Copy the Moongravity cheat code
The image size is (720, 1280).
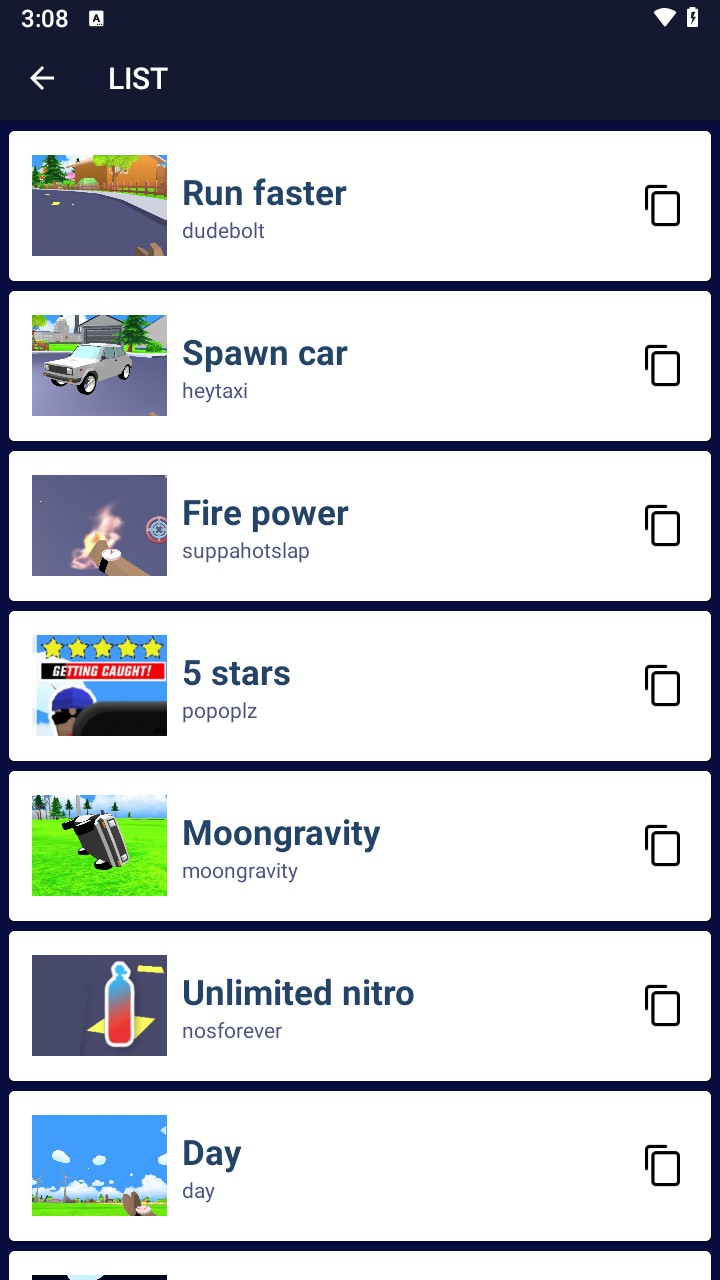click(x=662, y=846)
